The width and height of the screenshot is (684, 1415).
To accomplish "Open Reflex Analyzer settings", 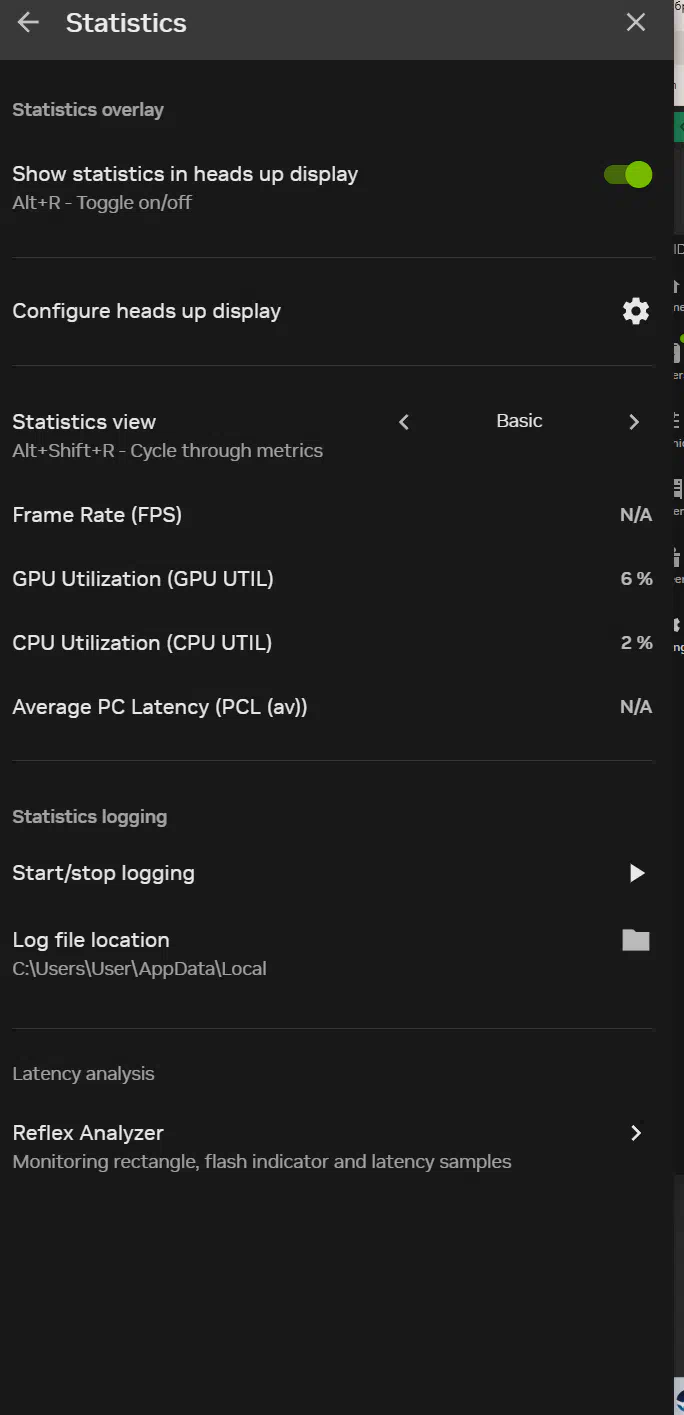I will [332, 1146].
